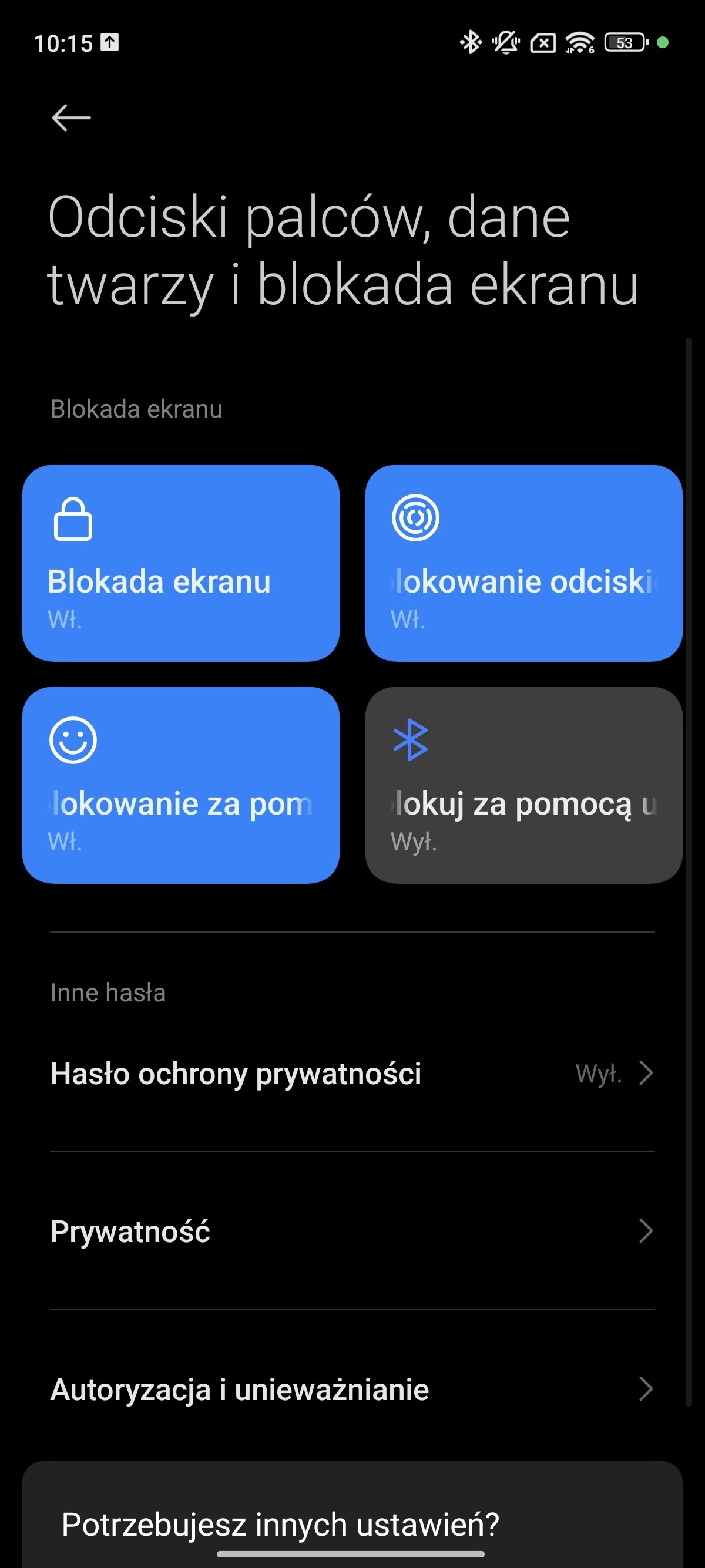The width and height of the screenshot is (705, 1568).
Task: Open fingerprint unlock tile with fingerprint icon
Action: [x=523, y=563]
